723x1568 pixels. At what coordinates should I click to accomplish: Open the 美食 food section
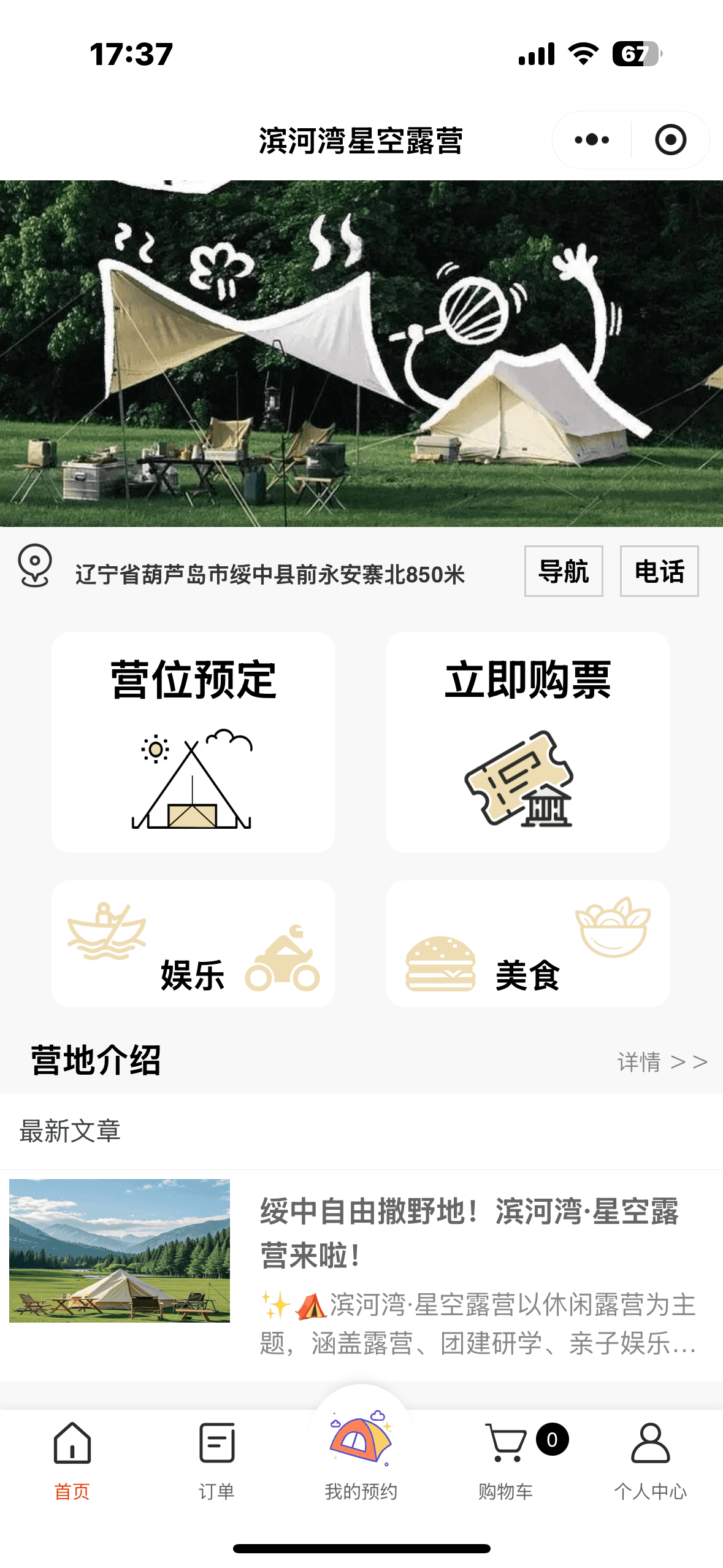coord(527,944)
